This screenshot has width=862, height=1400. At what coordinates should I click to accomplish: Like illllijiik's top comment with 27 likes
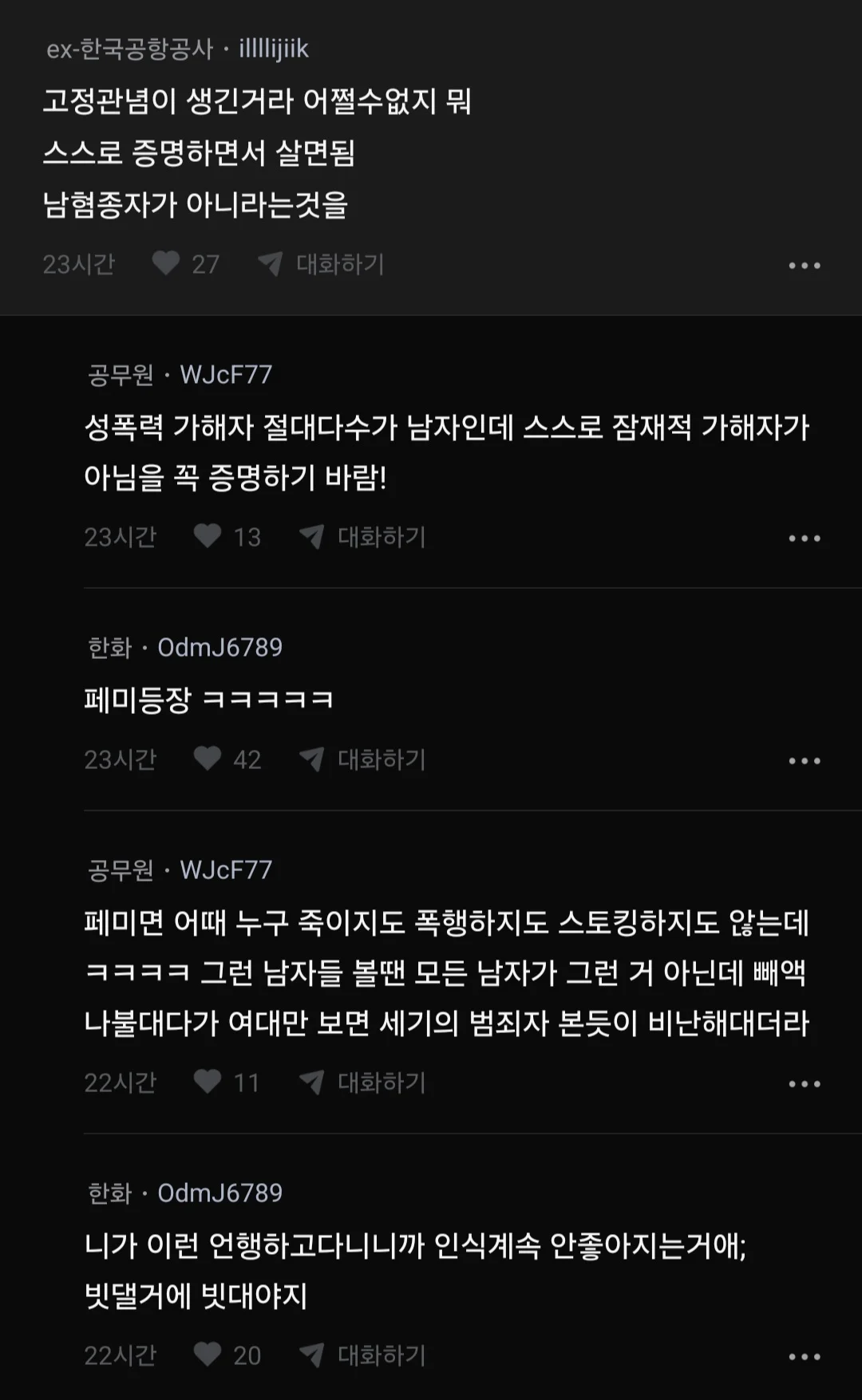click(x=166, y=263)
